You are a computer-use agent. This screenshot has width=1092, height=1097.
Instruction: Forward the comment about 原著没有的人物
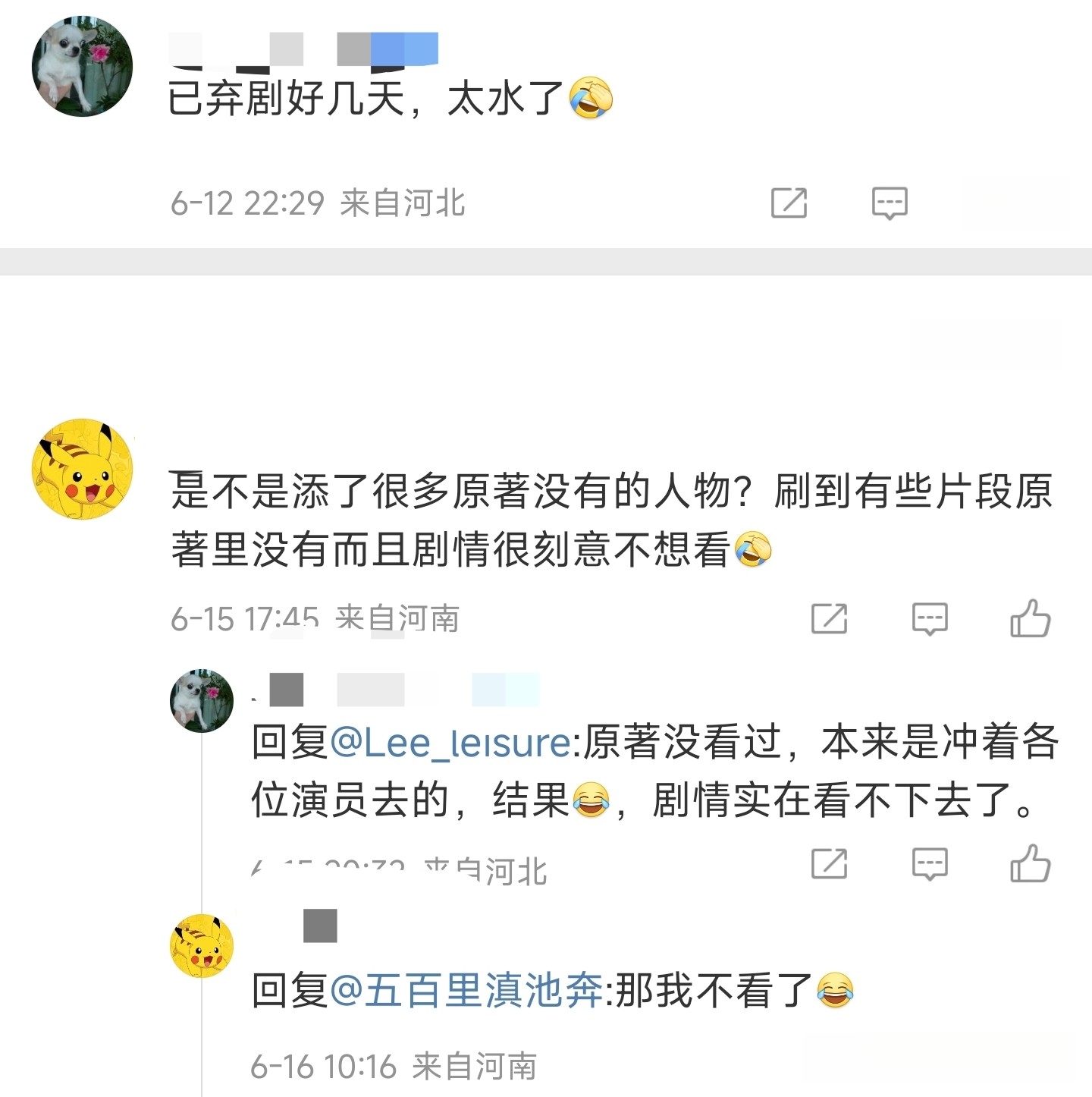[x=829, y=618]
